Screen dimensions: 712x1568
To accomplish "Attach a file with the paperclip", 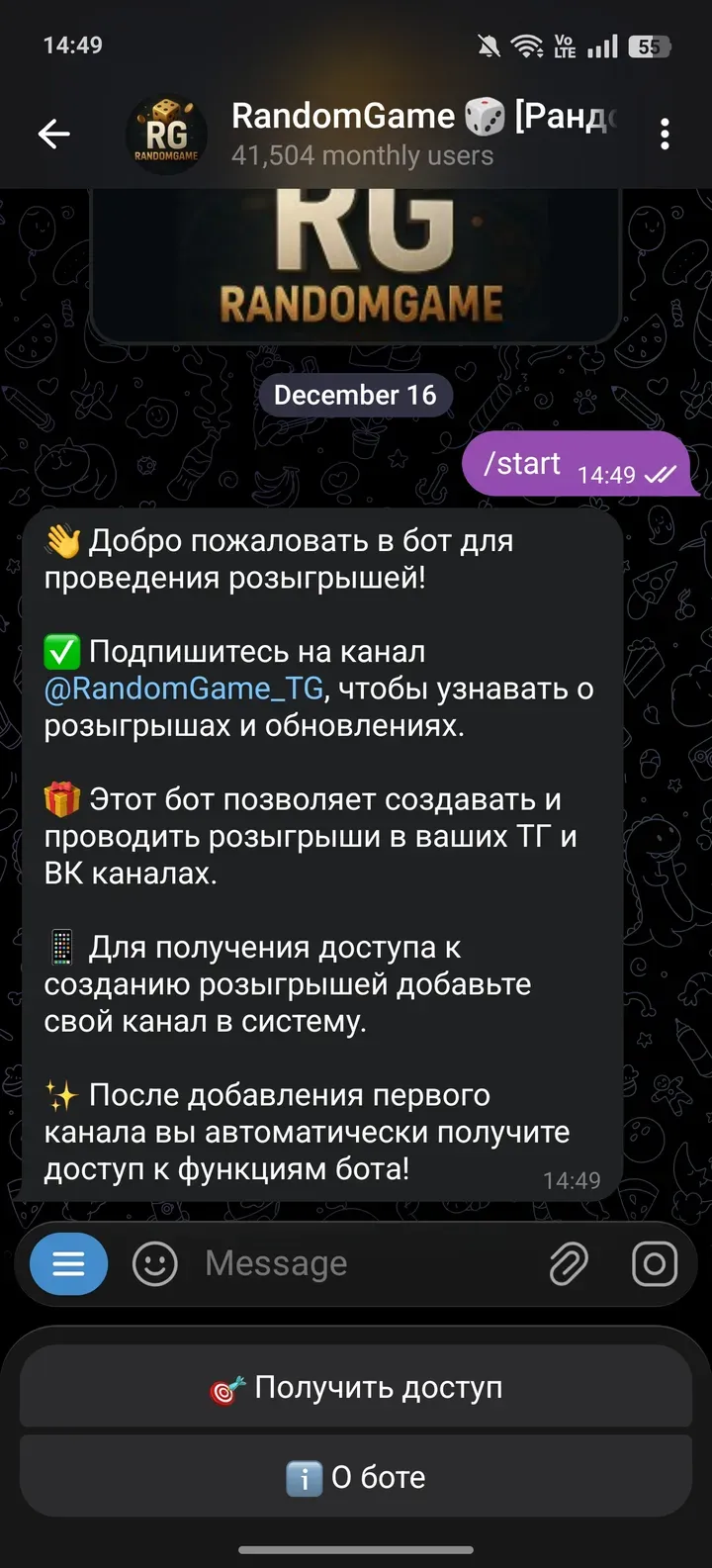I will pos(569,1263).
